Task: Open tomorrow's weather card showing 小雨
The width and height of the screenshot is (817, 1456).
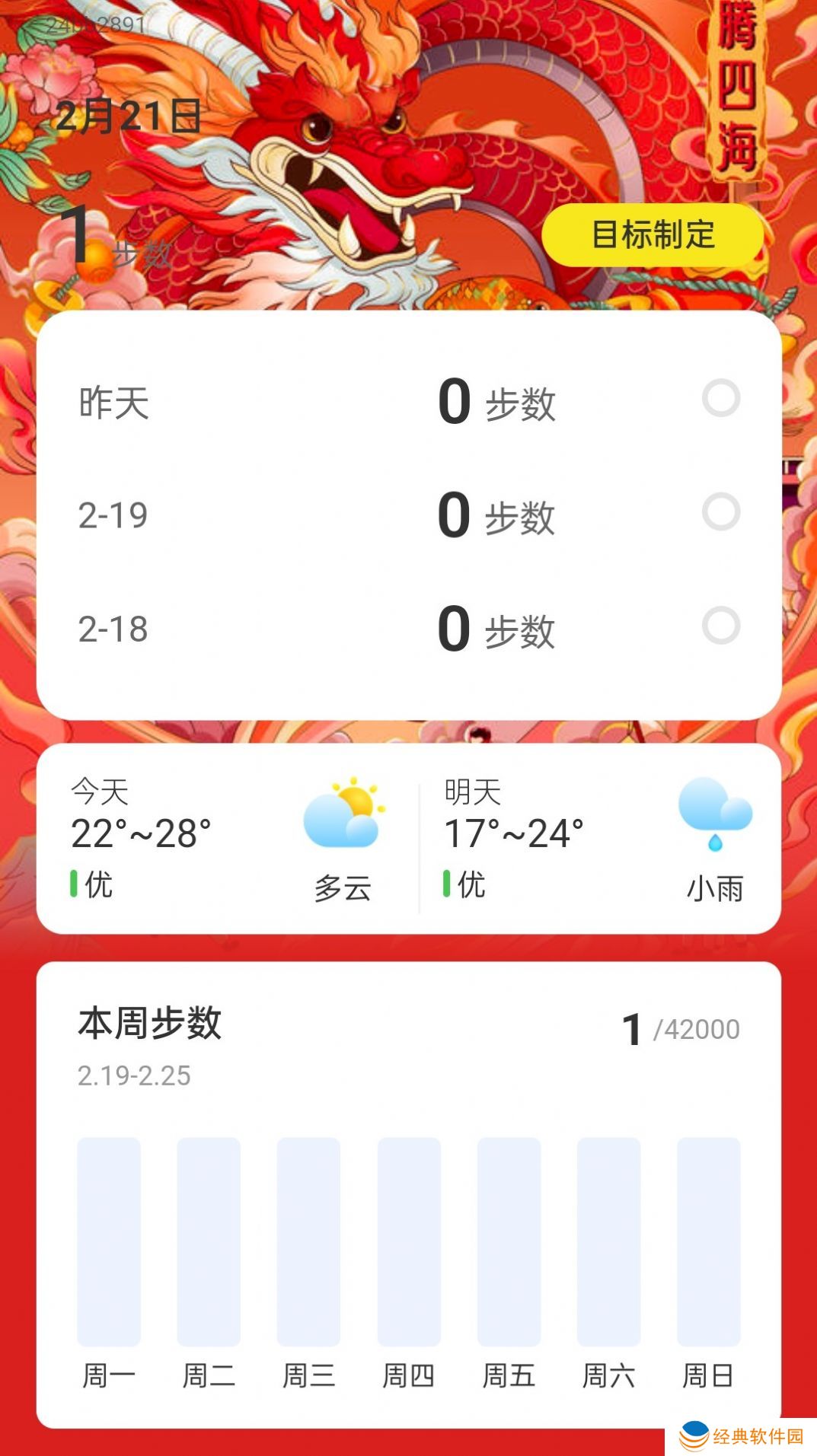Action: (x=599, y=839)
